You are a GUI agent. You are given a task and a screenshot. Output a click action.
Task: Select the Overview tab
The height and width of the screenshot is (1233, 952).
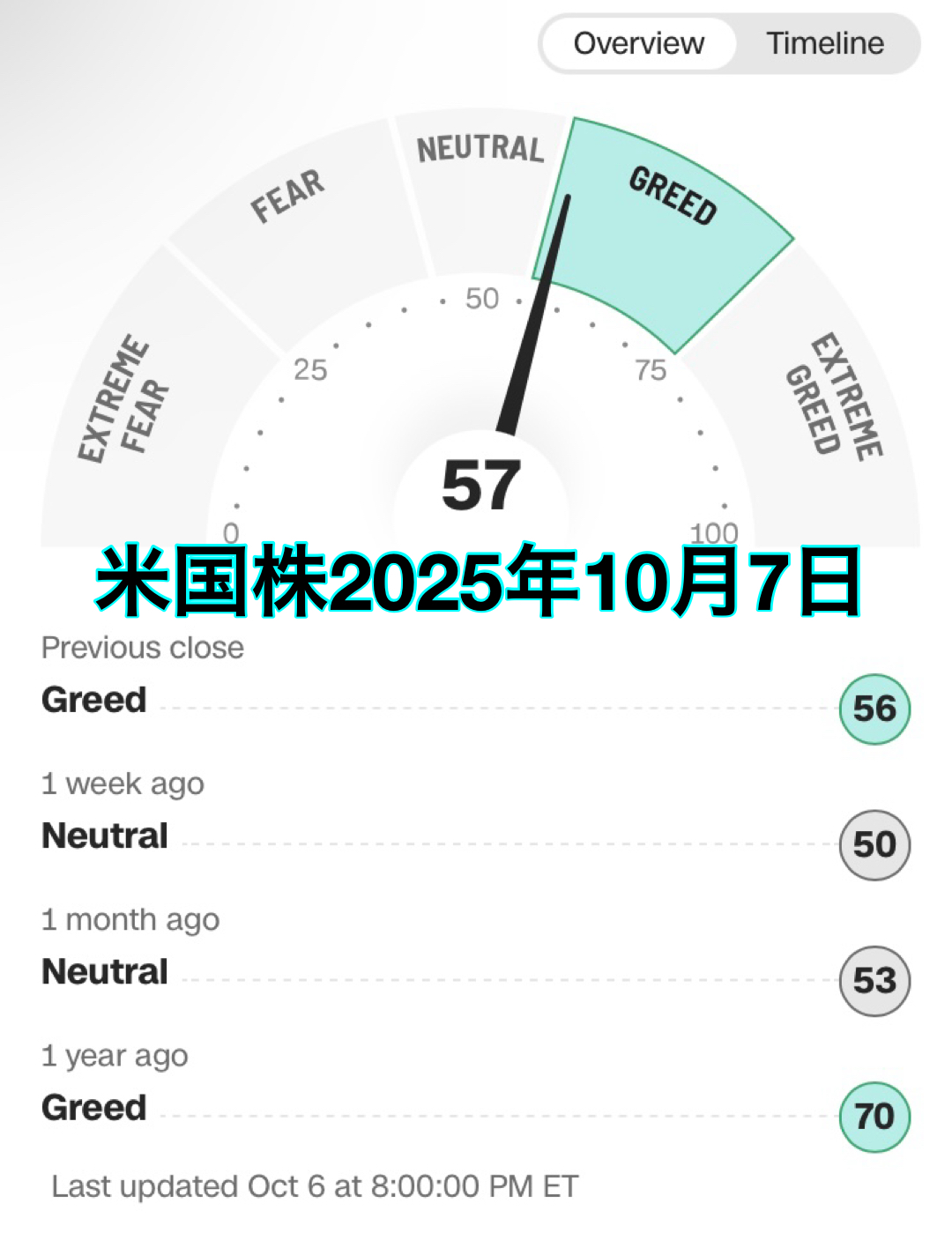639,43
